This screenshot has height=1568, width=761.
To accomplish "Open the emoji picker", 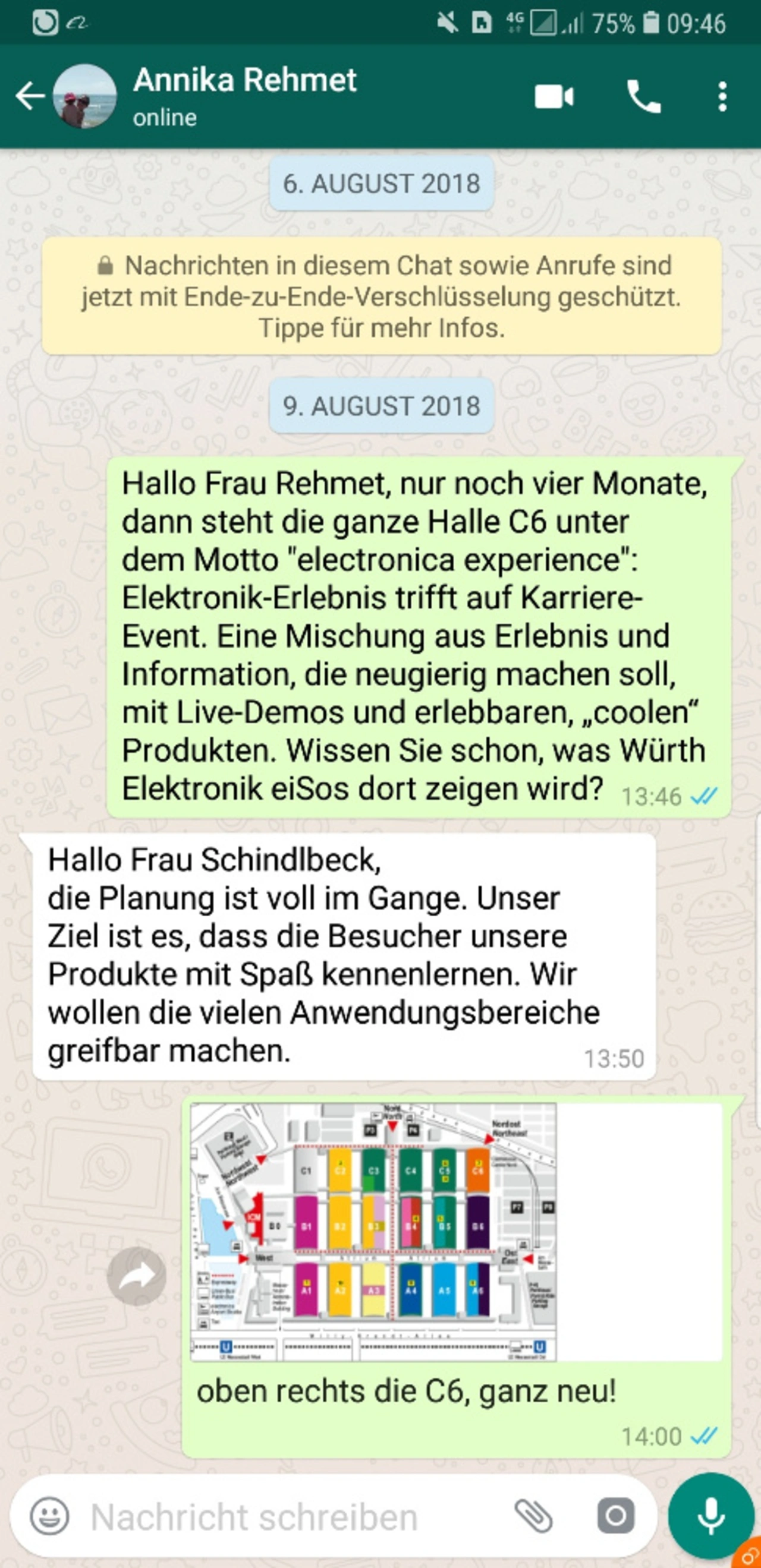I will pos(49,1516).
